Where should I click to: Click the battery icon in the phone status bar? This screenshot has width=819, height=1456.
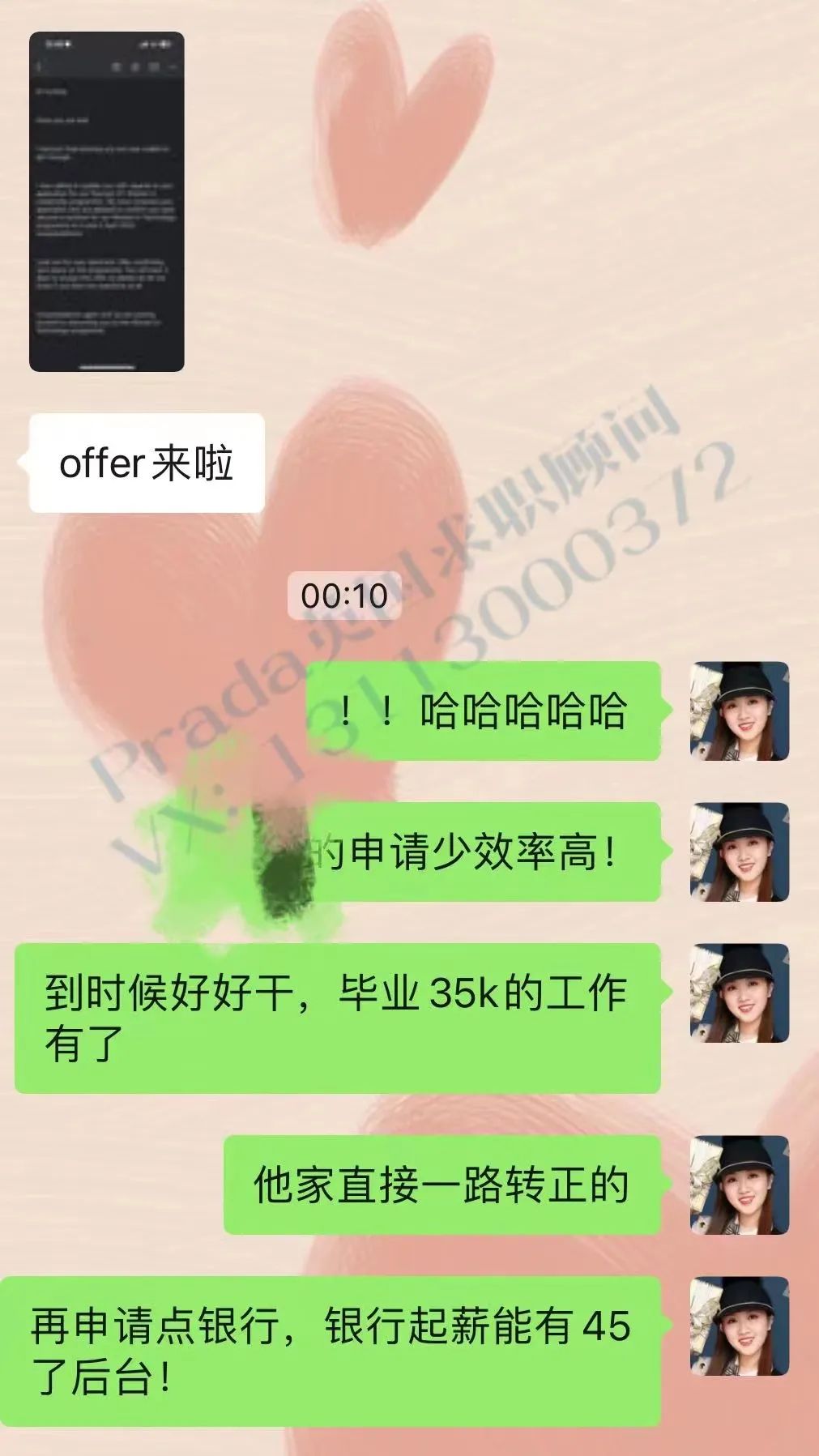pos(164,43)
